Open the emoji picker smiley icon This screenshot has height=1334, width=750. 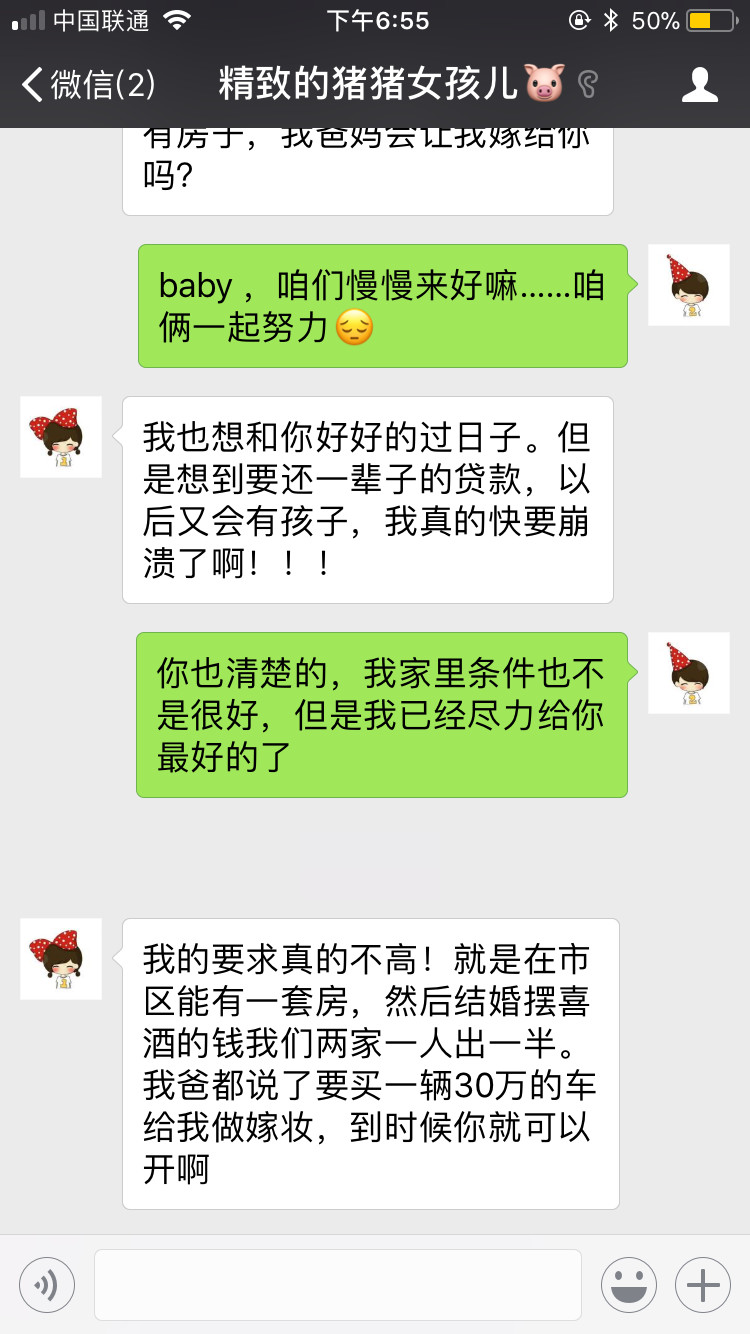[628, 1284]
